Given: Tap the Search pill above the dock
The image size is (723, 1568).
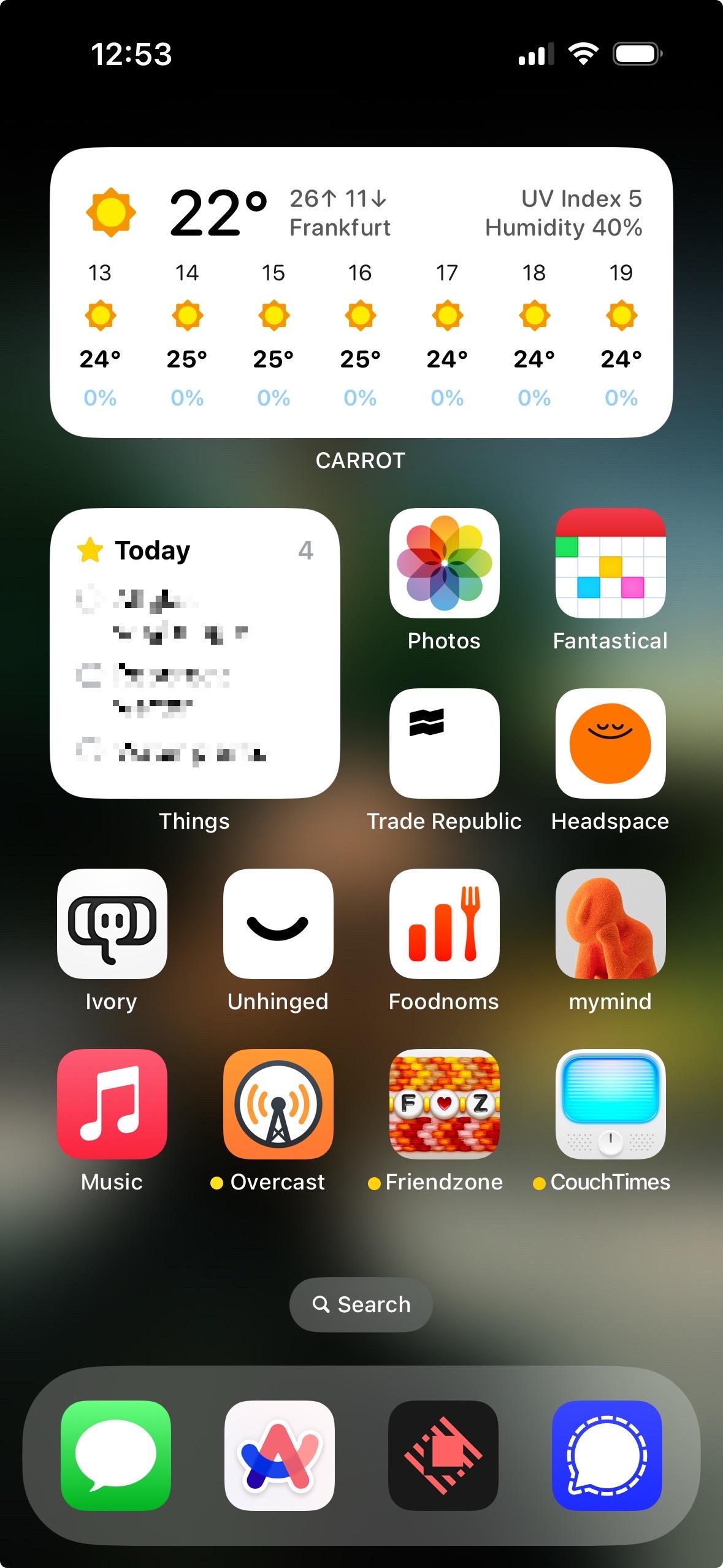Looking at the screenshot, I should tap(361, 1304).
